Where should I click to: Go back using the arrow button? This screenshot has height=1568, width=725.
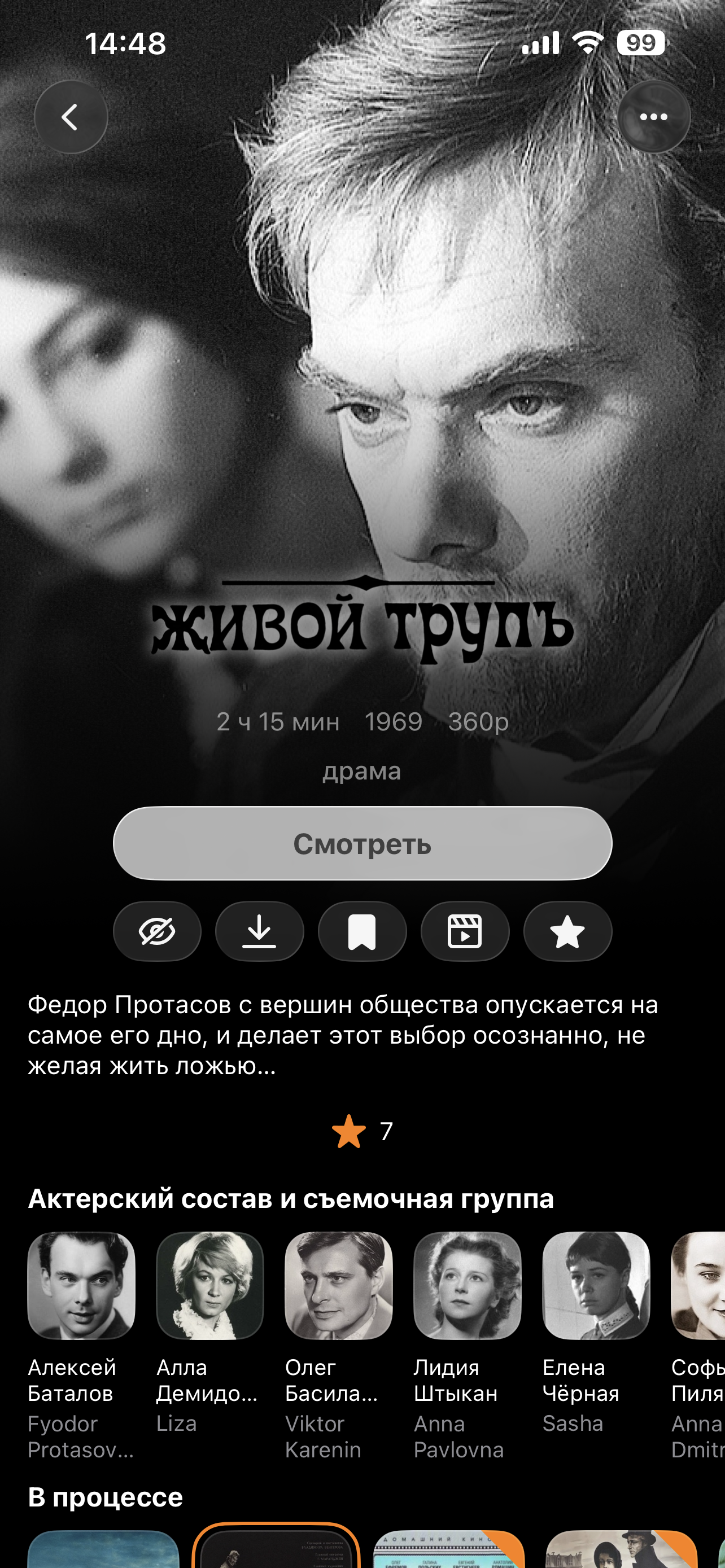[x=71, y=117]
